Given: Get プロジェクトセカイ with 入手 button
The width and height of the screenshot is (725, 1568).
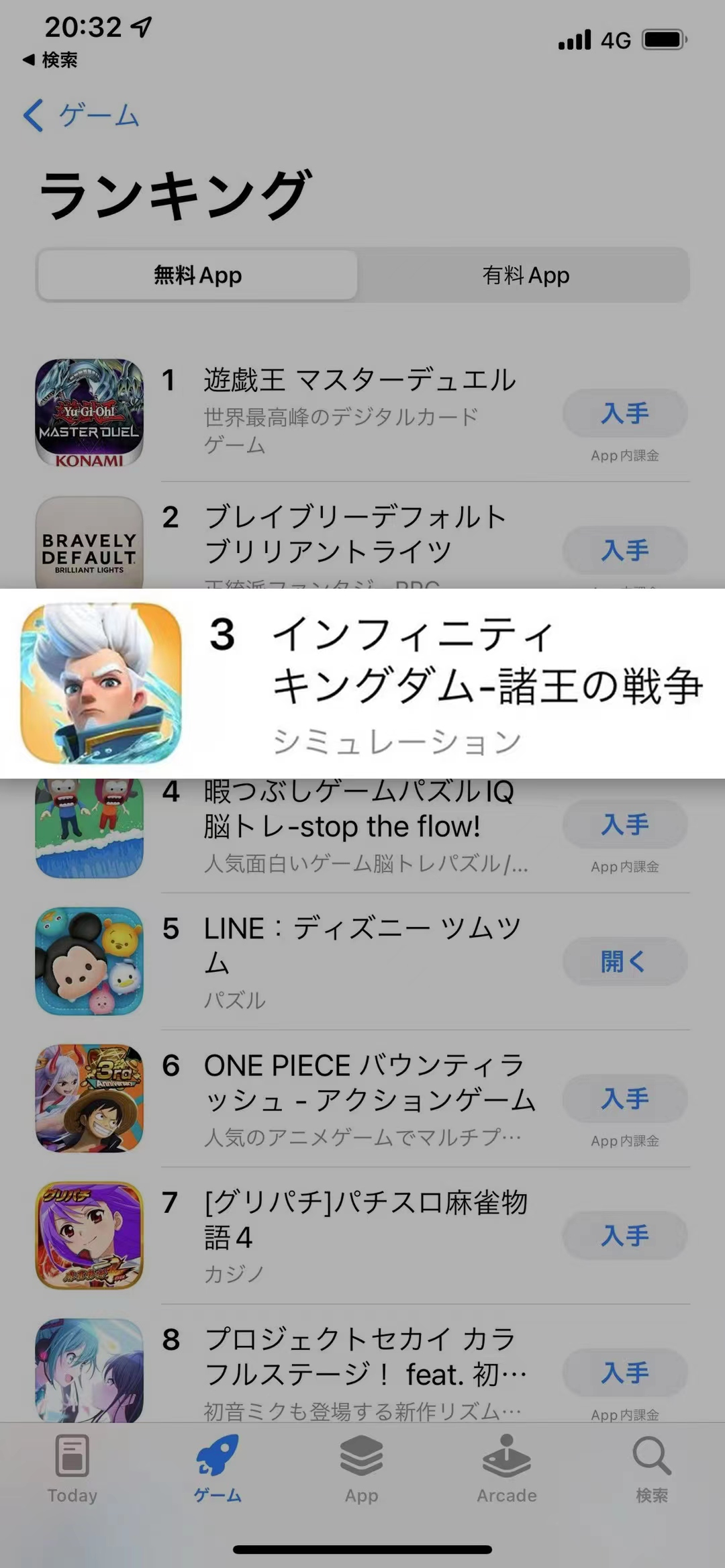Looking at the screenshot, I should pos(624,1372).
